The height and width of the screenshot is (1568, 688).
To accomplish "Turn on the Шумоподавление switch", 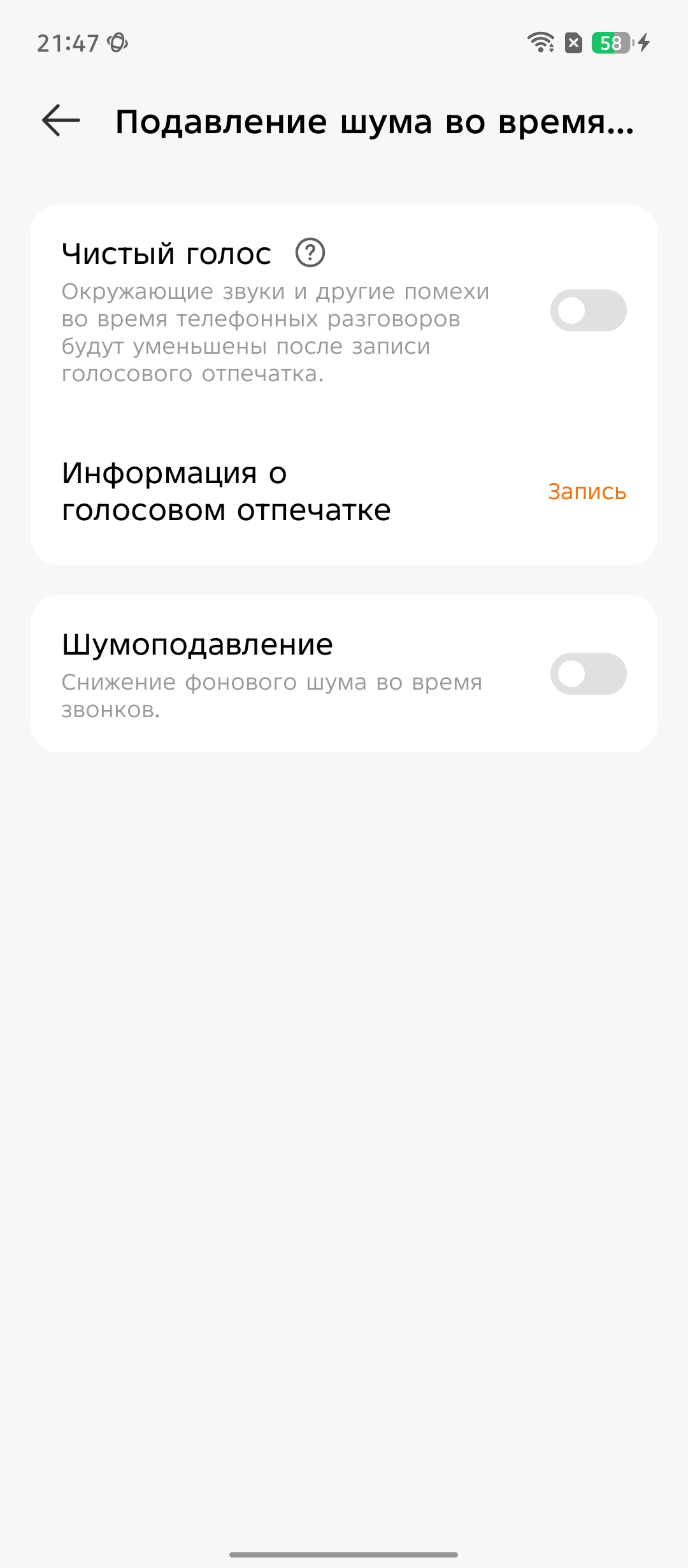I will coord(588,674).
